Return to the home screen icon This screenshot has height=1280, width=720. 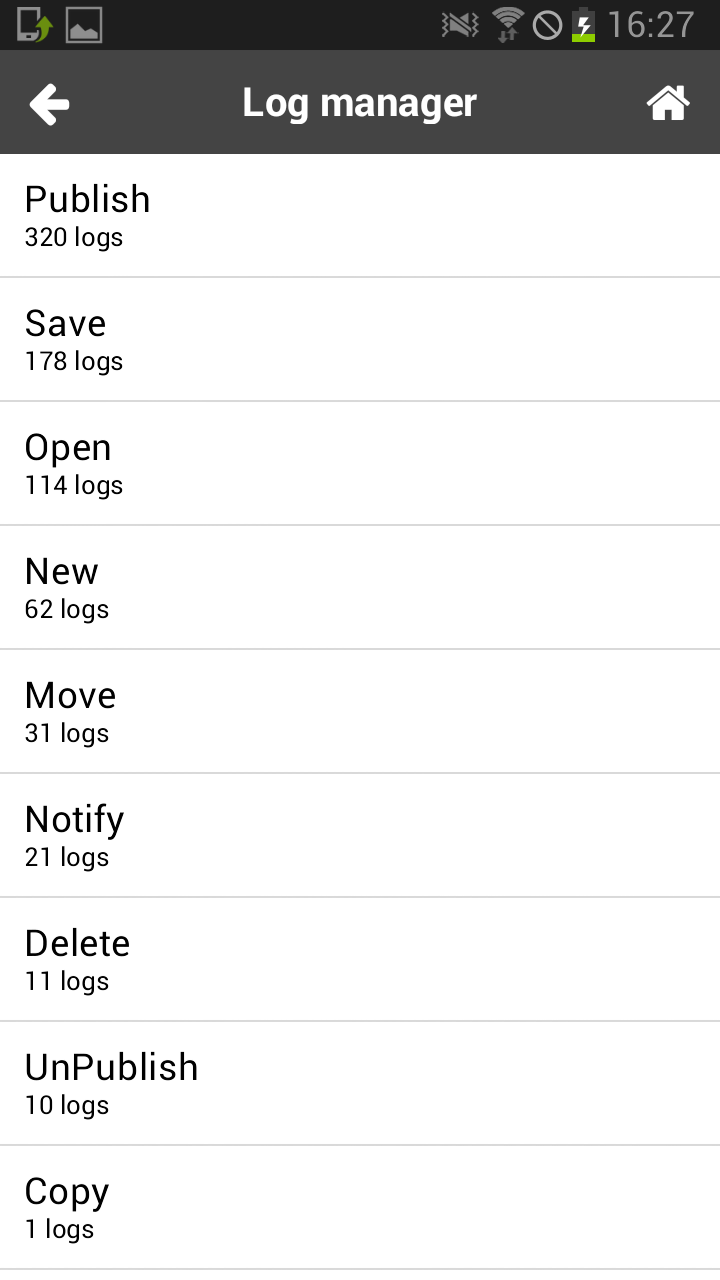pos(668,103)
